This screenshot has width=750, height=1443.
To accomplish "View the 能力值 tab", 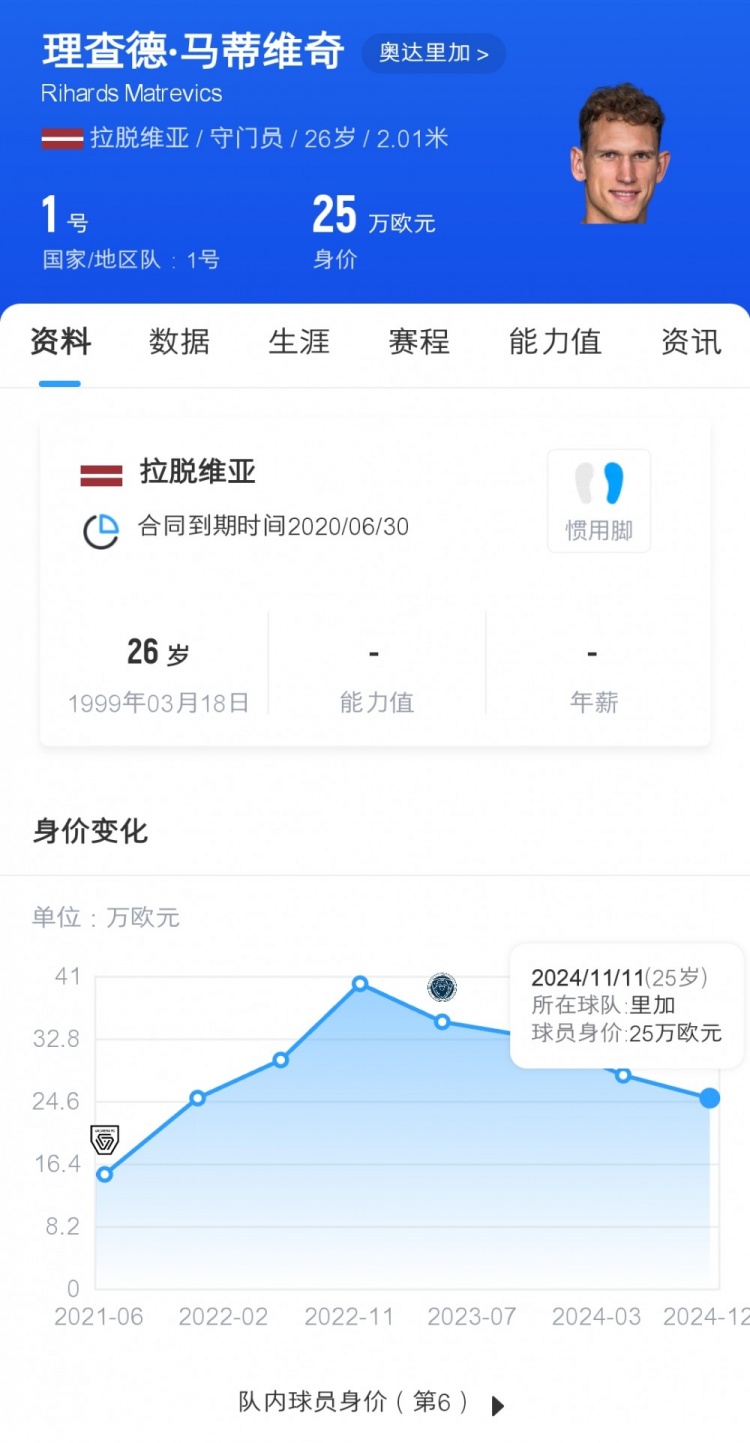I will point(555,342).
